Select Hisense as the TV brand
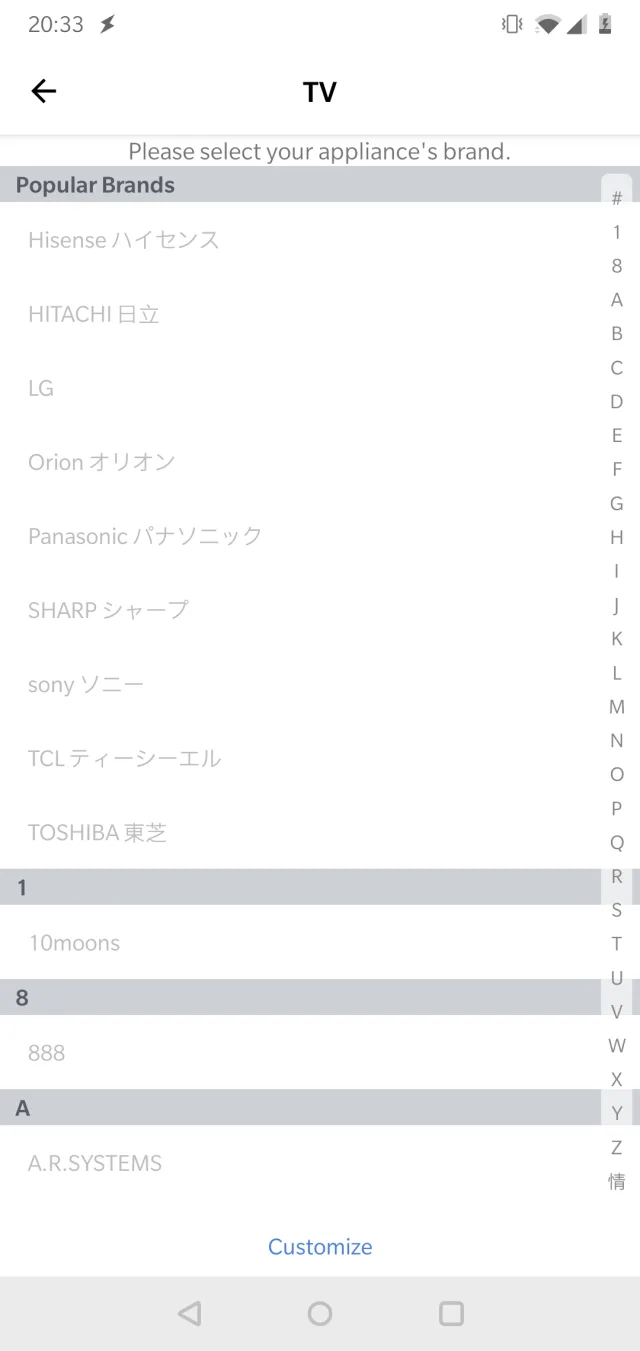The width and height of the screenshot is (640, 1351). pos(124,240)
